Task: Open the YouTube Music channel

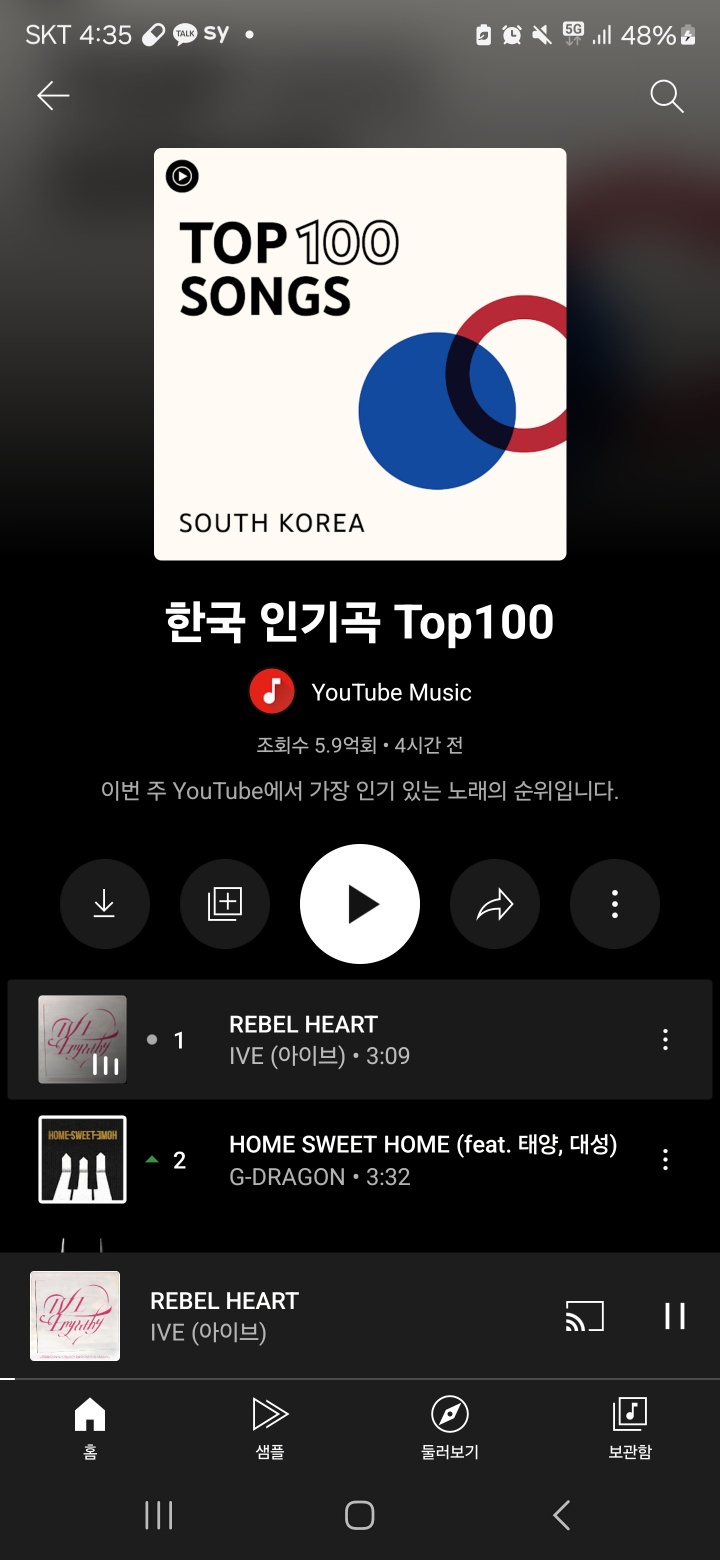Action: click(x=360, y=692)
